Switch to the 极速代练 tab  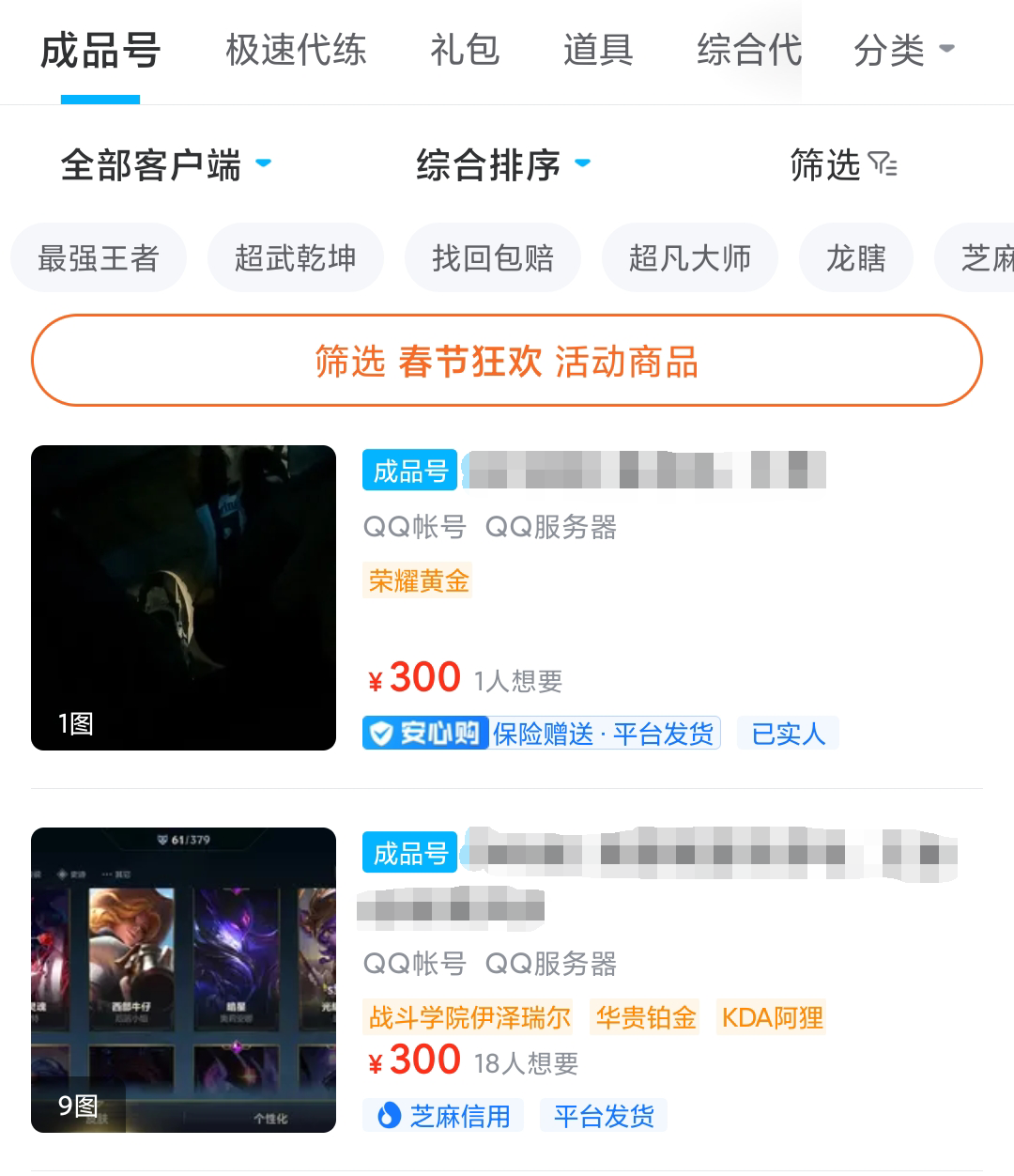[x=296, y=51]
